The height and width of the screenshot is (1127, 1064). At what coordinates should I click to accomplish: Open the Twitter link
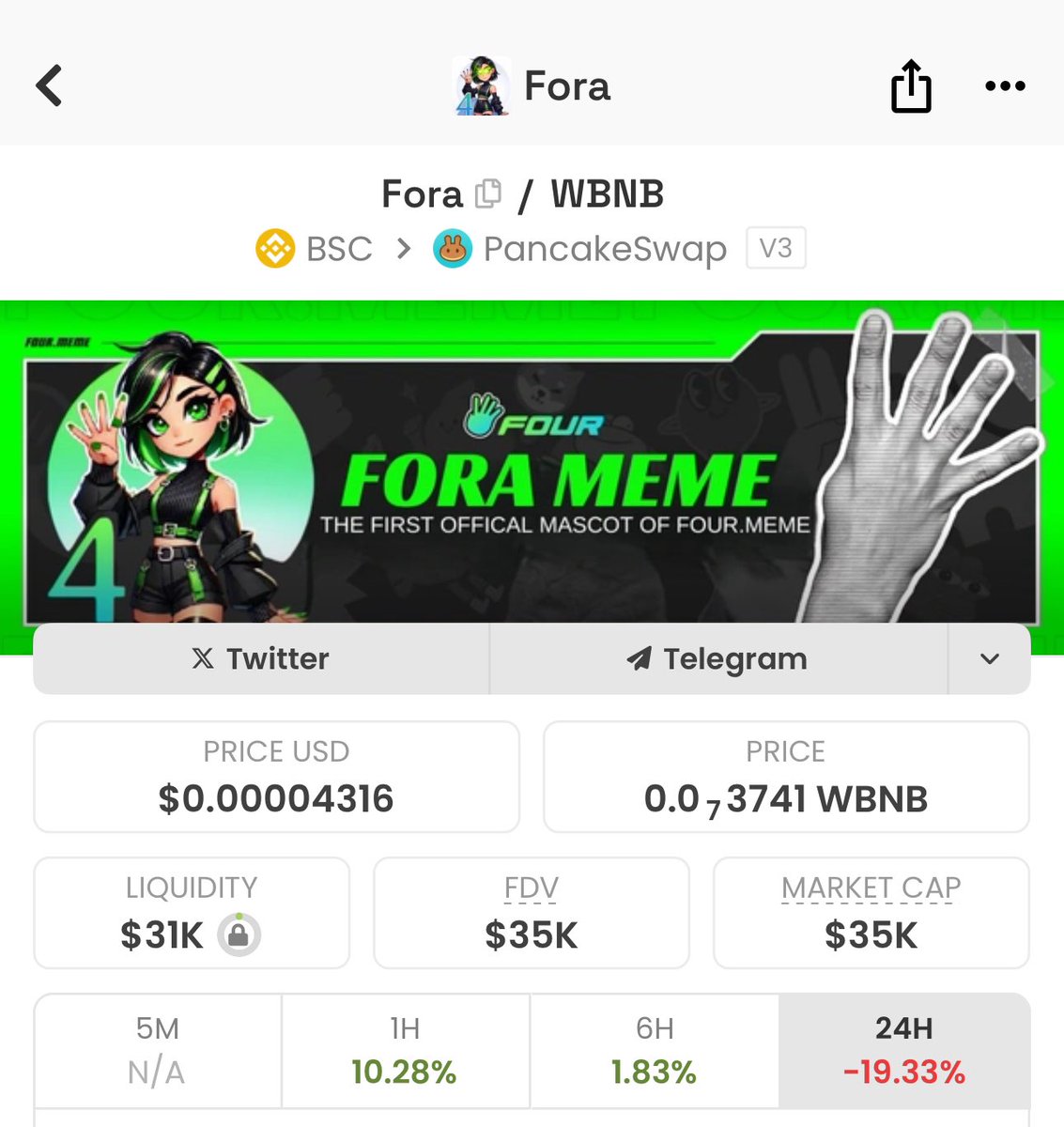(261, 658)
